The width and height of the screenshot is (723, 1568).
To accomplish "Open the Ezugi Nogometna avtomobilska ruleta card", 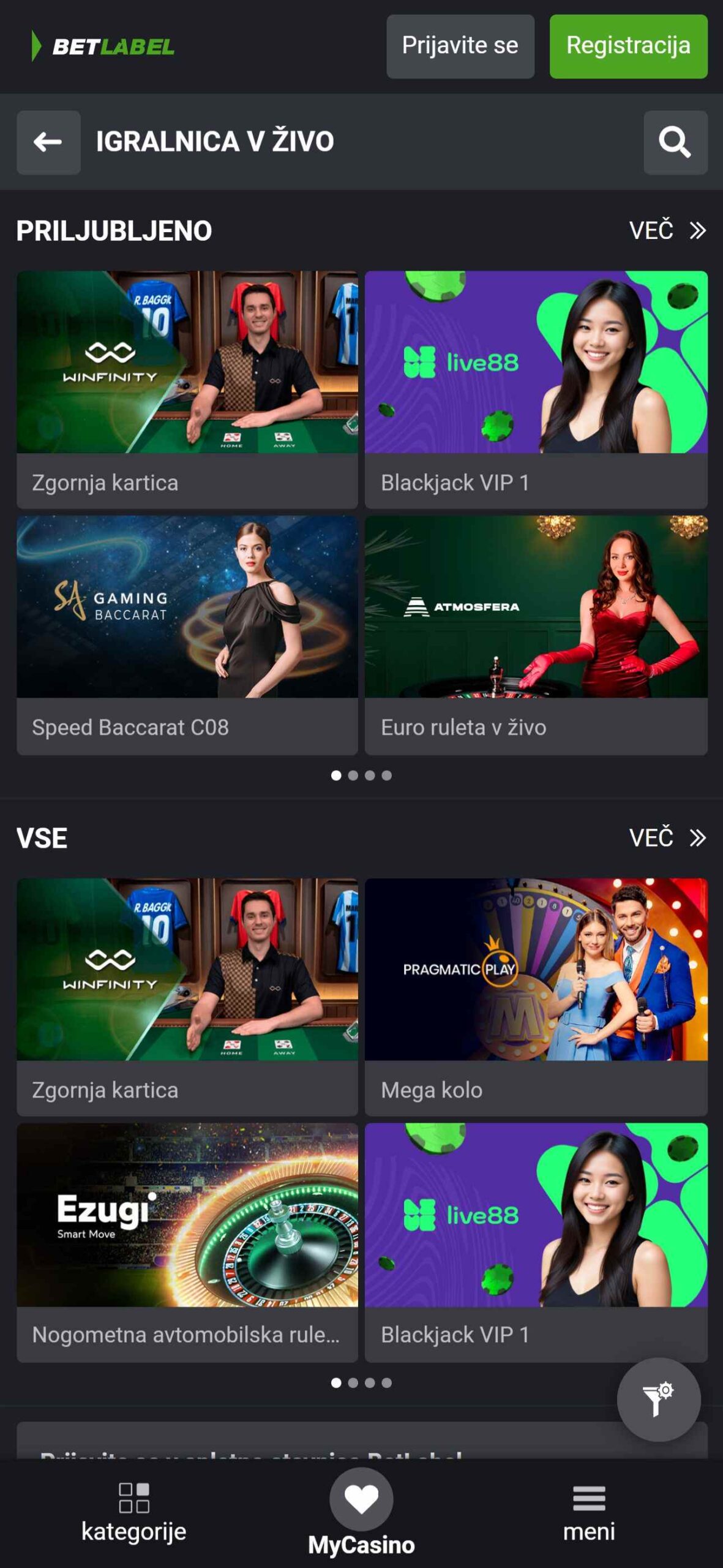I will click(x=187, y=1242).
